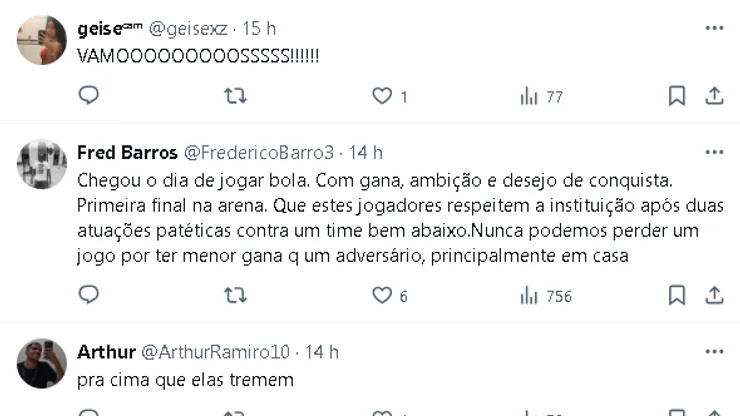The height and width of the screenshot is (416, 740).
Task: Open overflow menu on Fred Barros's tweet
Action: pos(714,152)
